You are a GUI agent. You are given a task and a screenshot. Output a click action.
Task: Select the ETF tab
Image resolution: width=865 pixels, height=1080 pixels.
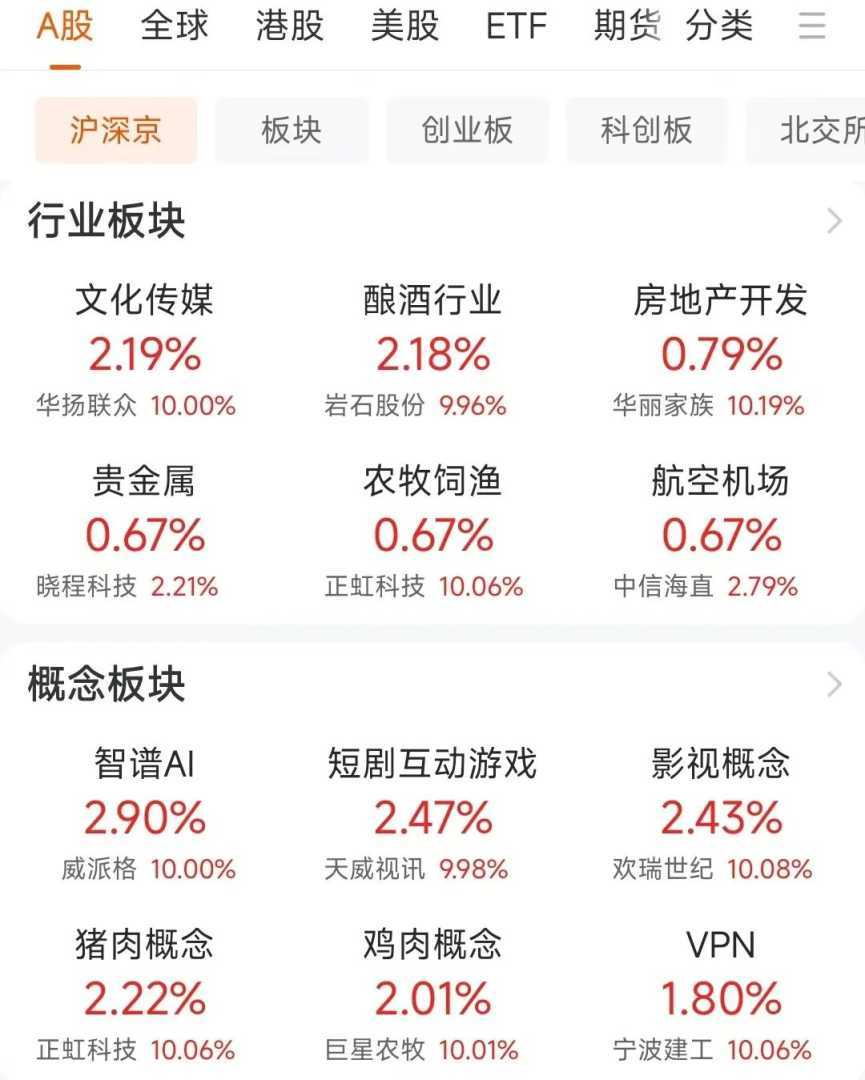click(516, 27)
